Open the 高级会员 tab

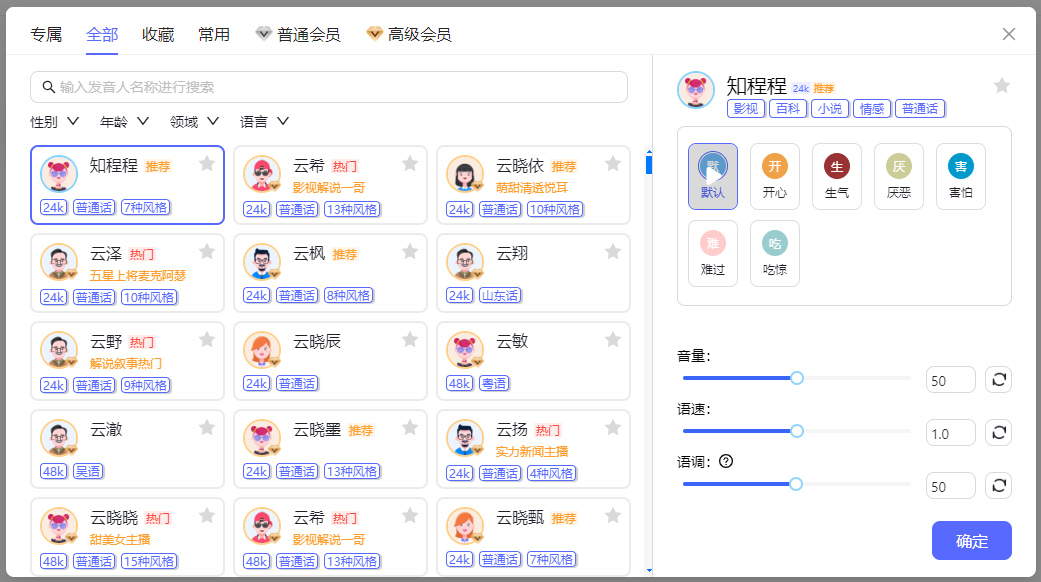click(x=409, y=34)
